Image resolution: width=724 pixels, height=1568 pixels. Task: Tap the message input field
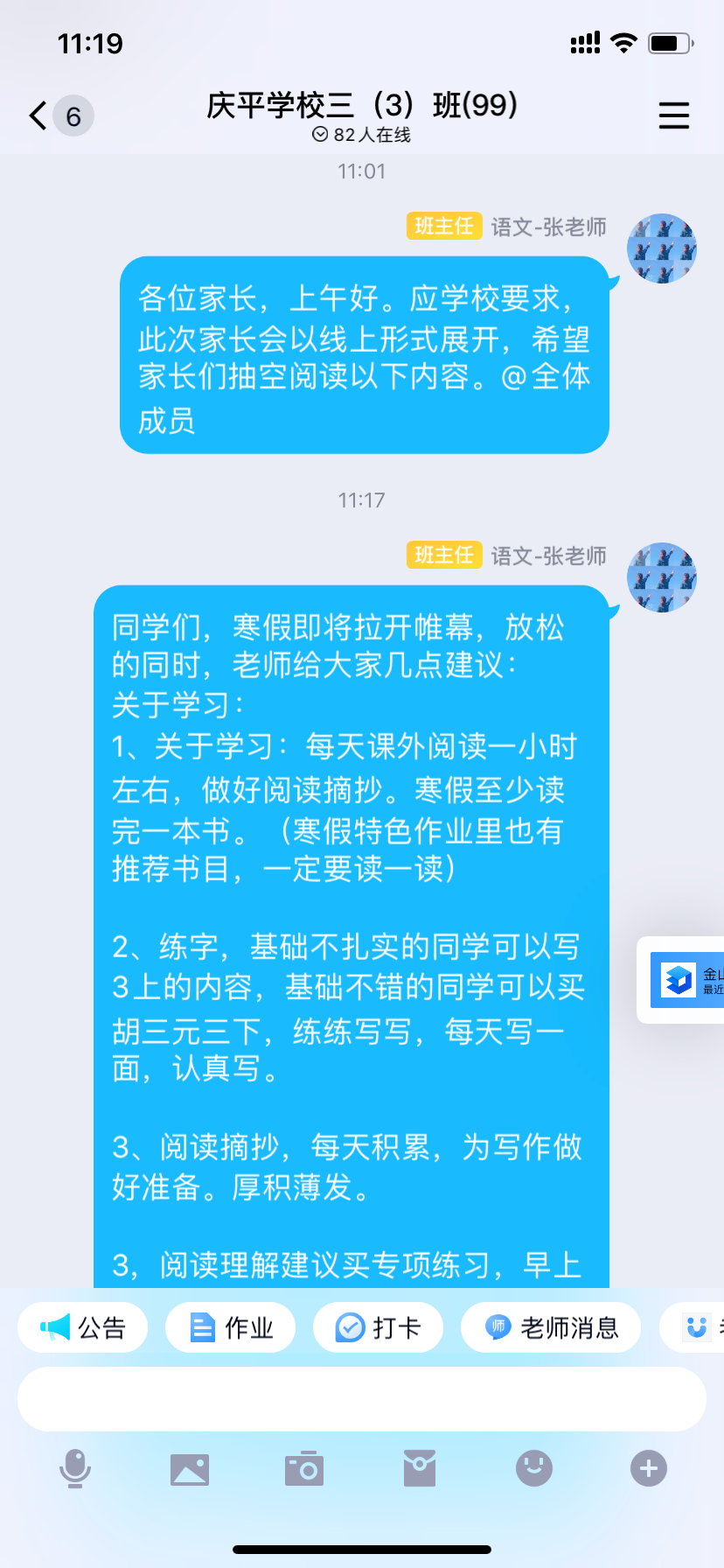pyautogui.click(x=362, y=1399)
